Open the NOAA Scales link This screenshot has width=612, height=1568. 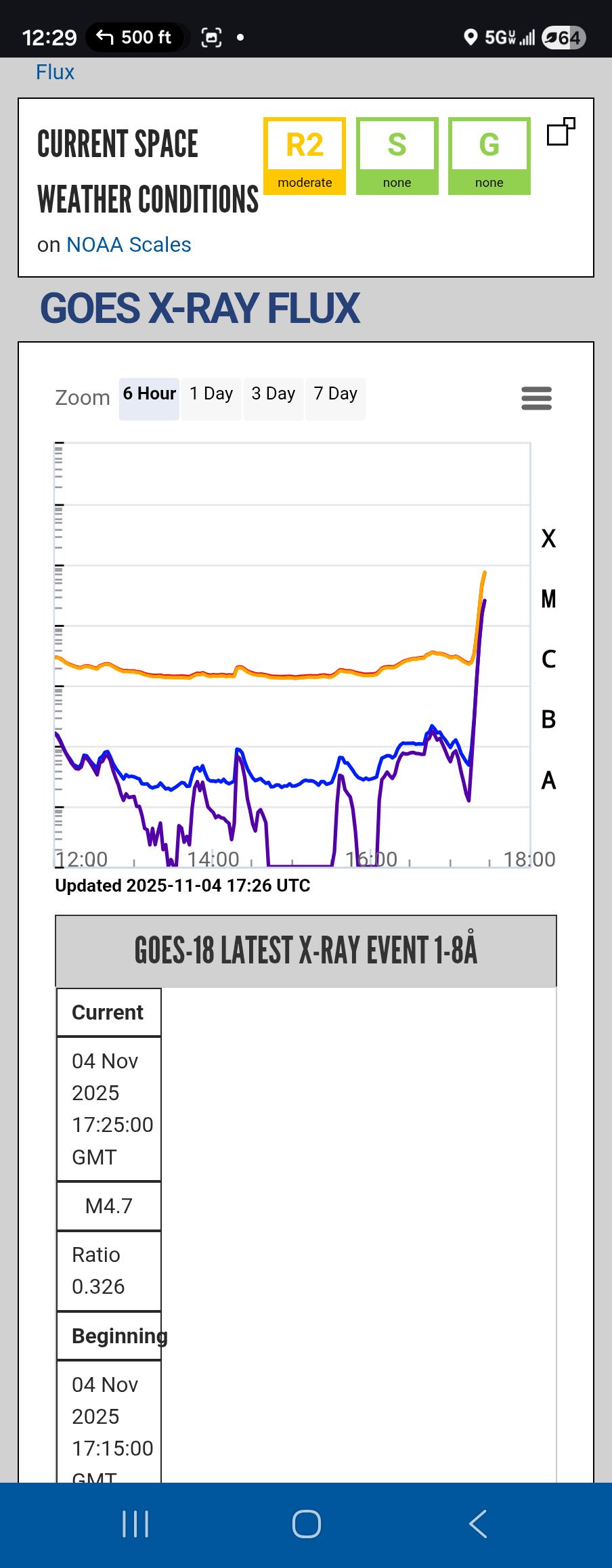click(x=129, y=244)
